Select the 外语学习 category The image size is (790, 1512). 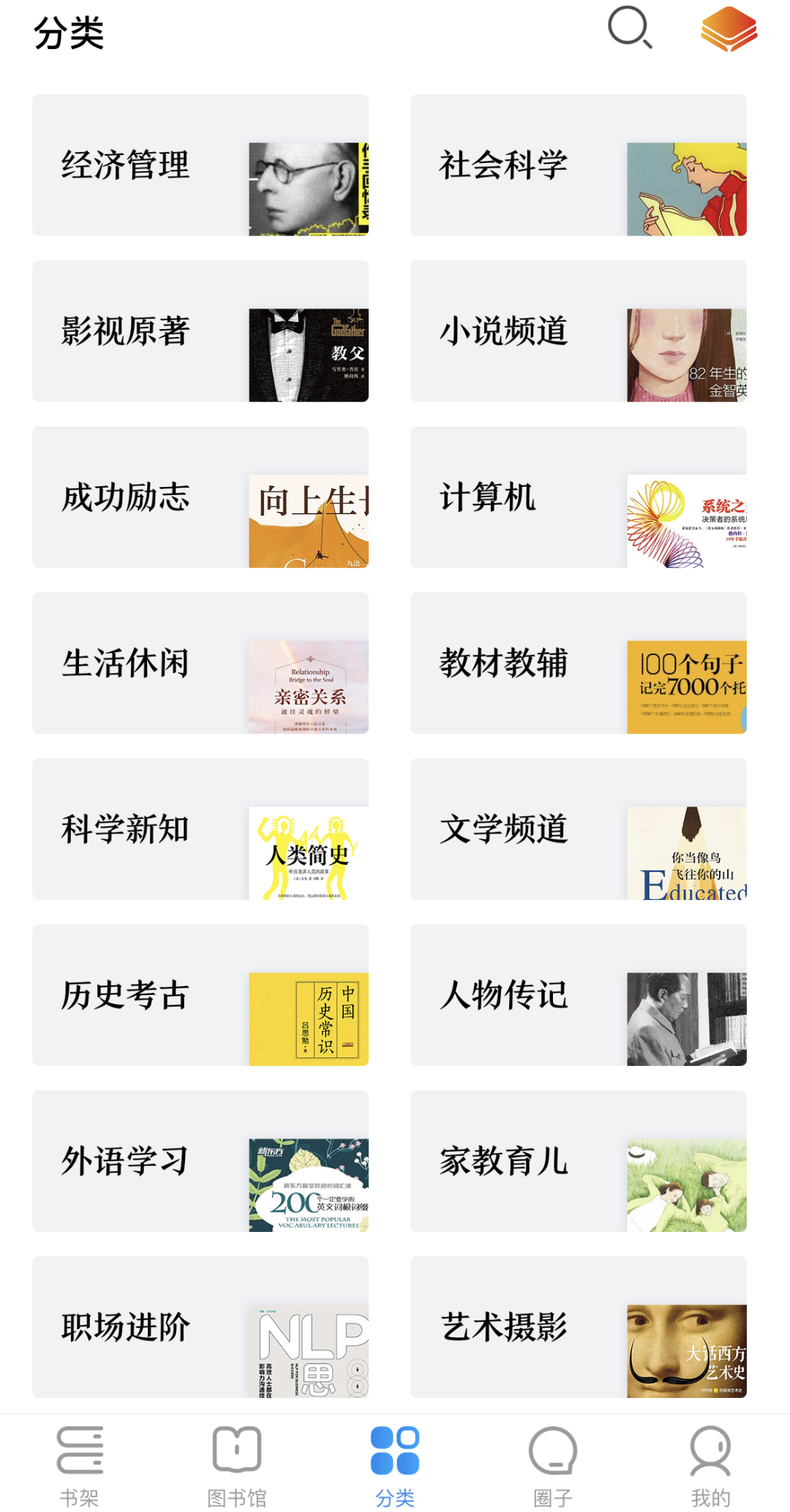click(x=200, y=1161)
